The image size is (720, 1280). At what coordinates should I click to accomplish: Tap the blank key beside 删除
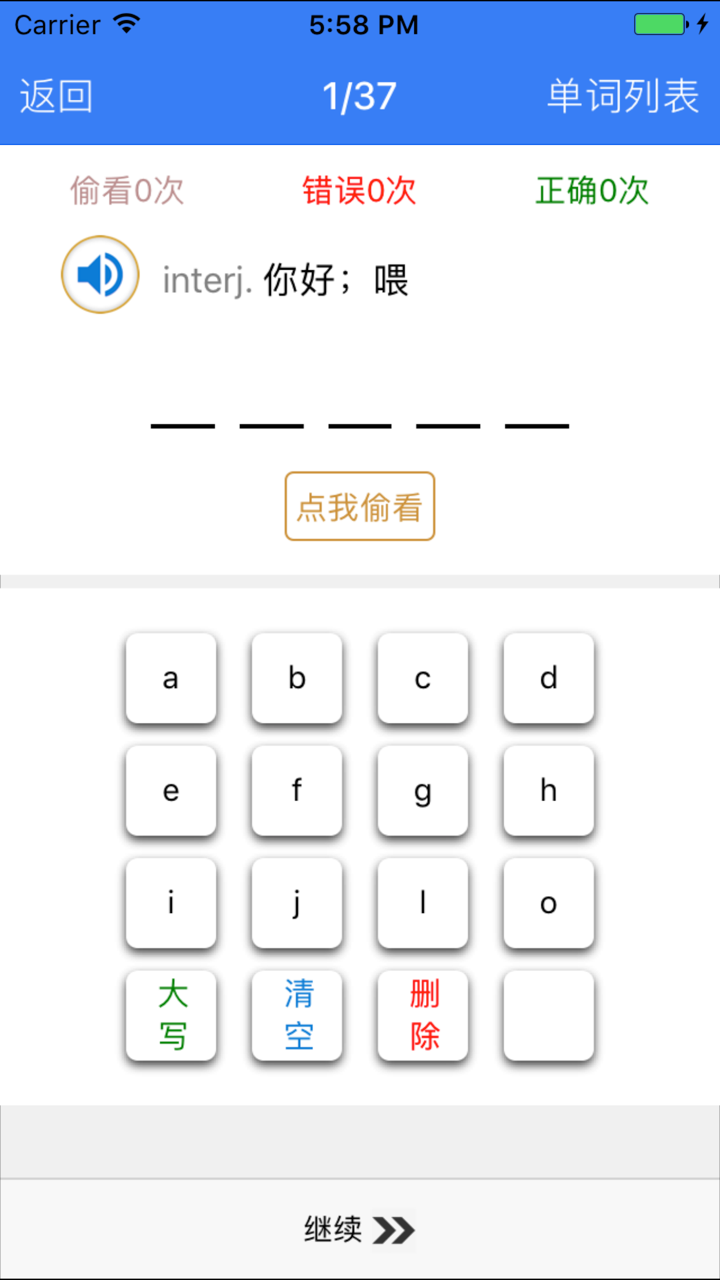548,1016
